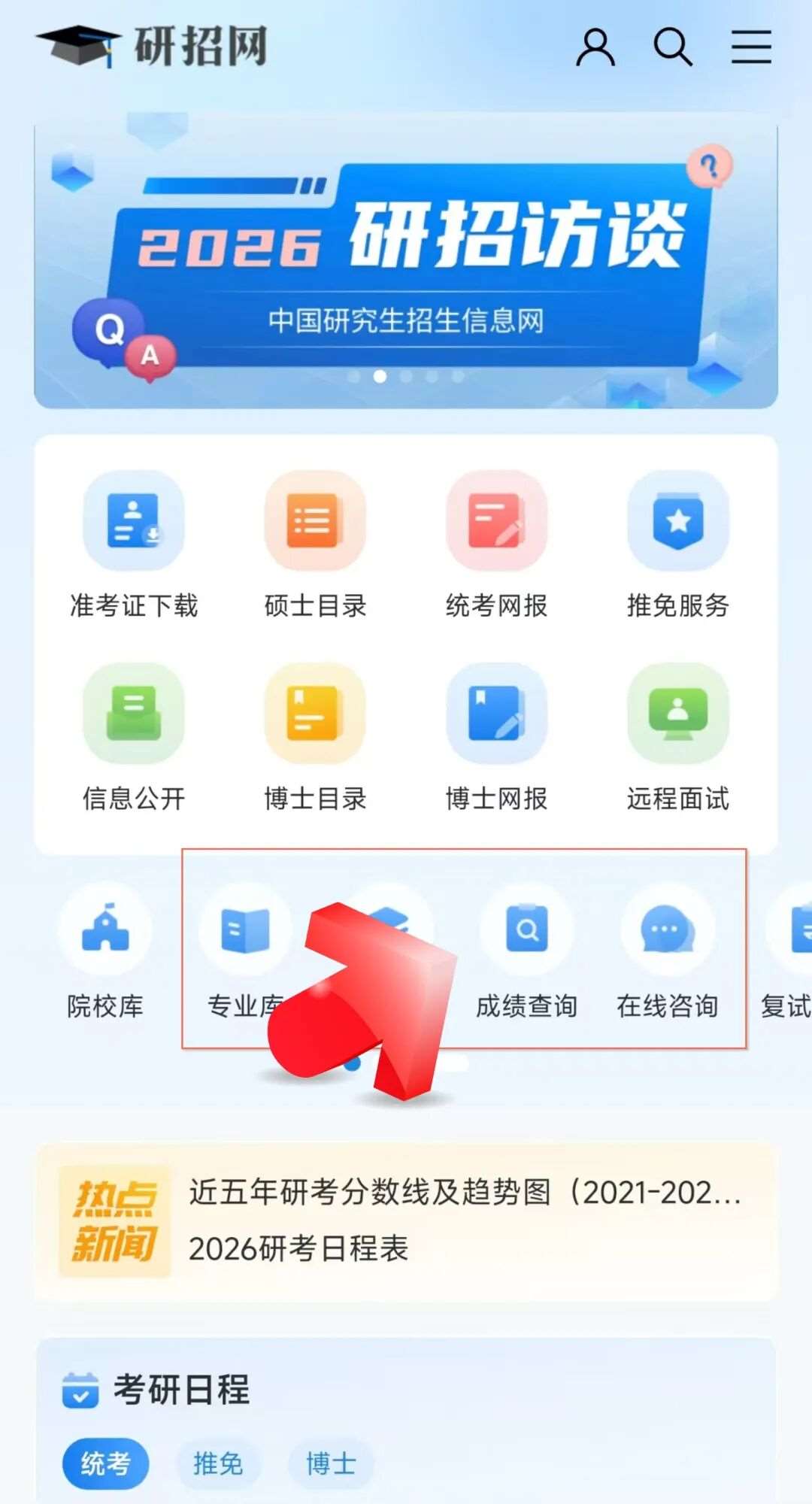Switch to the 博士 schedule tab
The image size is (812, 1504).
click(x=331, y=1463)
